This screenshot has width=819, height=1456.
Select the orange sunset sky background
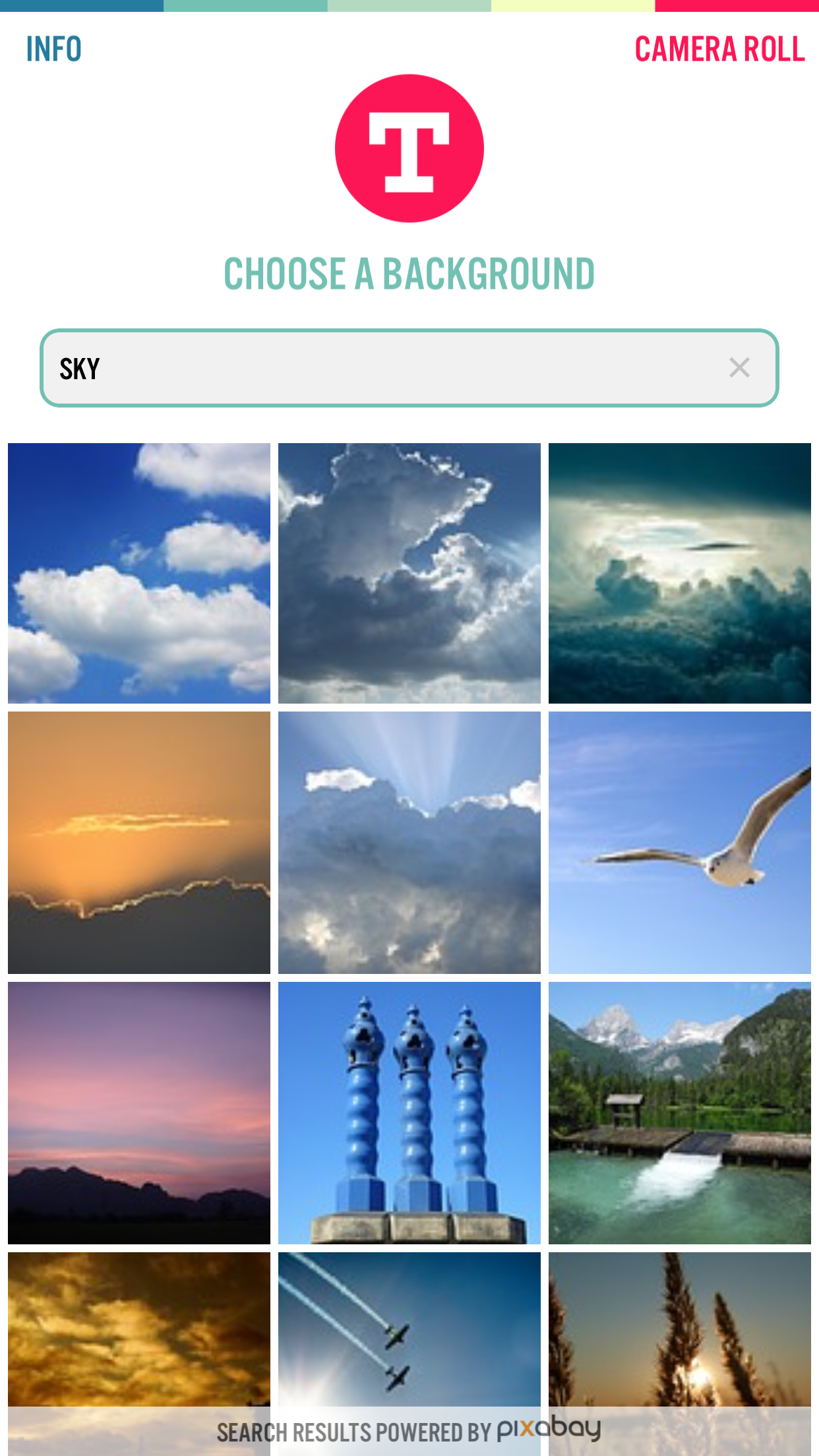[x=139, y=842]
